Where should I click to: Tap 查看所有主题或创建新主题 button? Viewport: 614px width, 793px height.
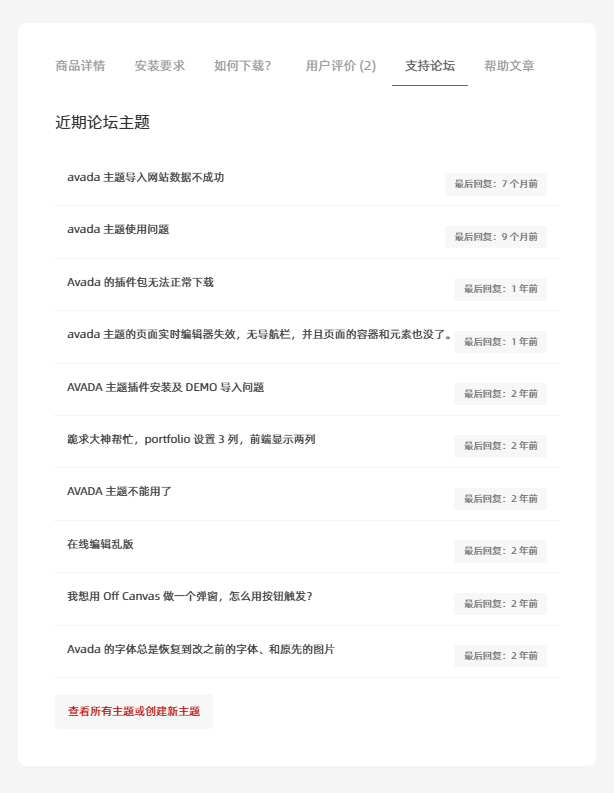pyautogui.click(x=134, y=711)
